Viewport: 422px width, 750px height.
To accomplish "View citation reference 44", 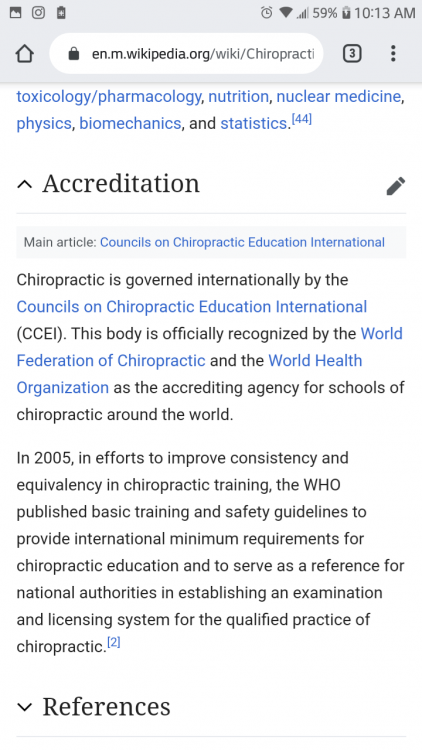I will pos(301,120).
